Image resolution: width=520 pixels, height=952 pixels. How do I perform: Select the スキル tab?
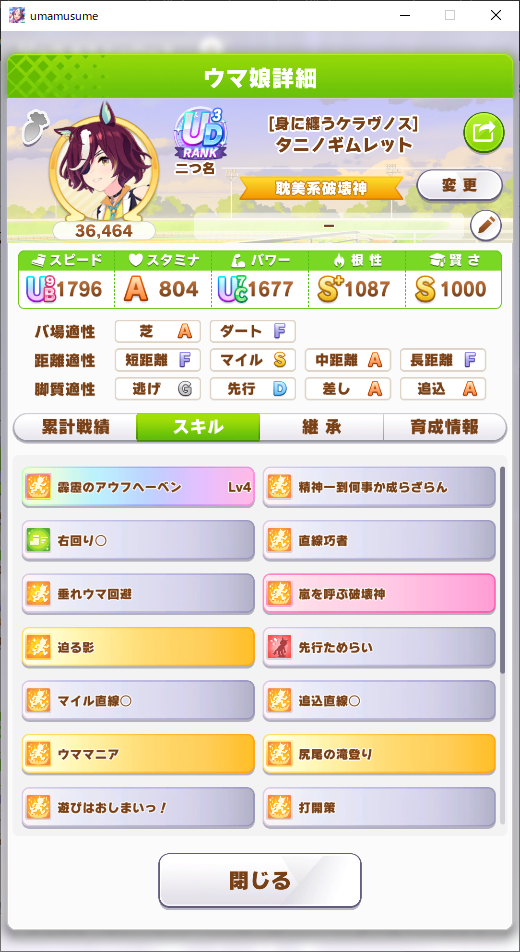pyautogui.click(x=198, y=427)
